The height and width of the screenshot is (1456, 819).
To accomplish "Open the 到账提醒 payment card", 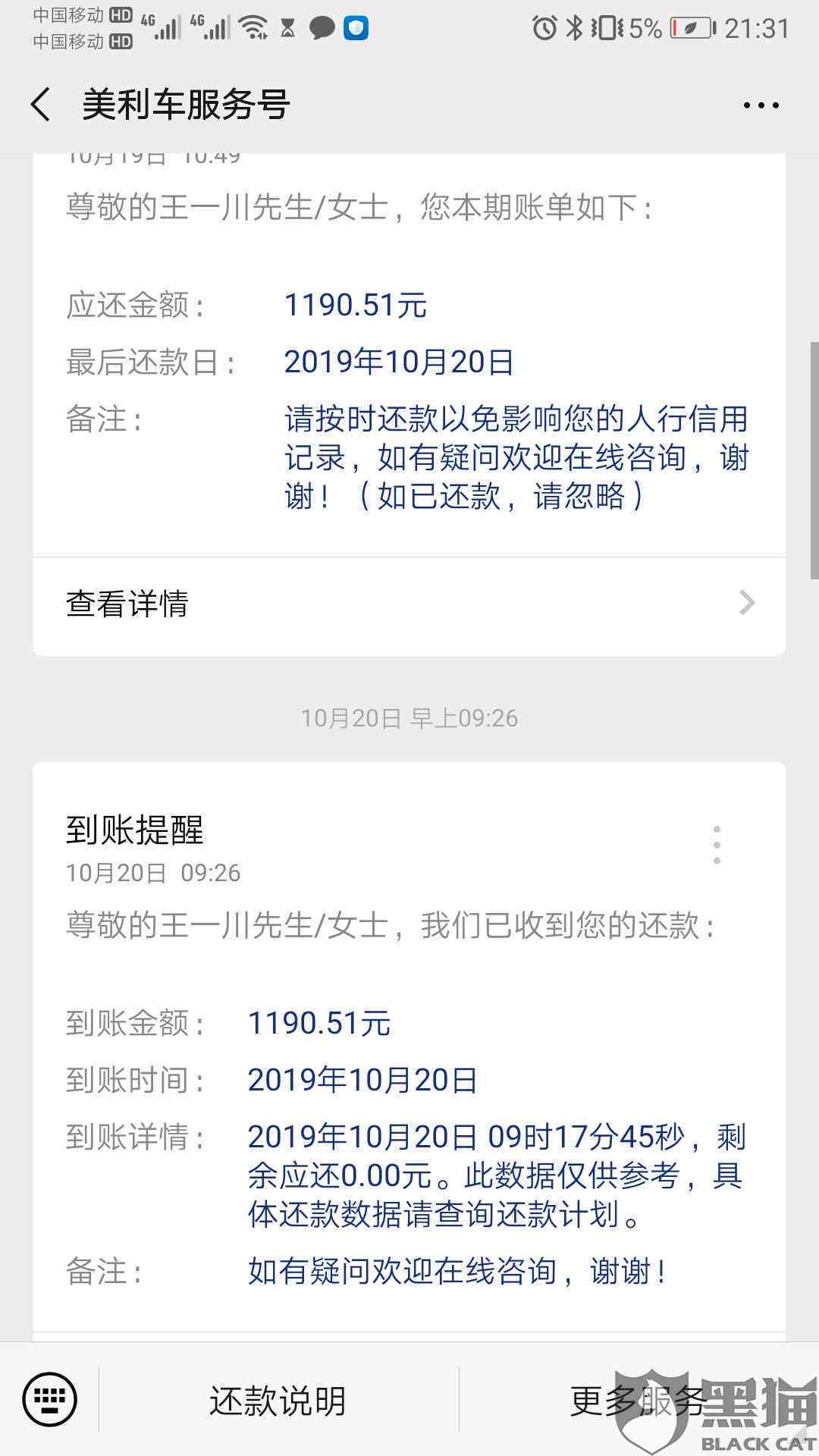I will pos(409,1062).
